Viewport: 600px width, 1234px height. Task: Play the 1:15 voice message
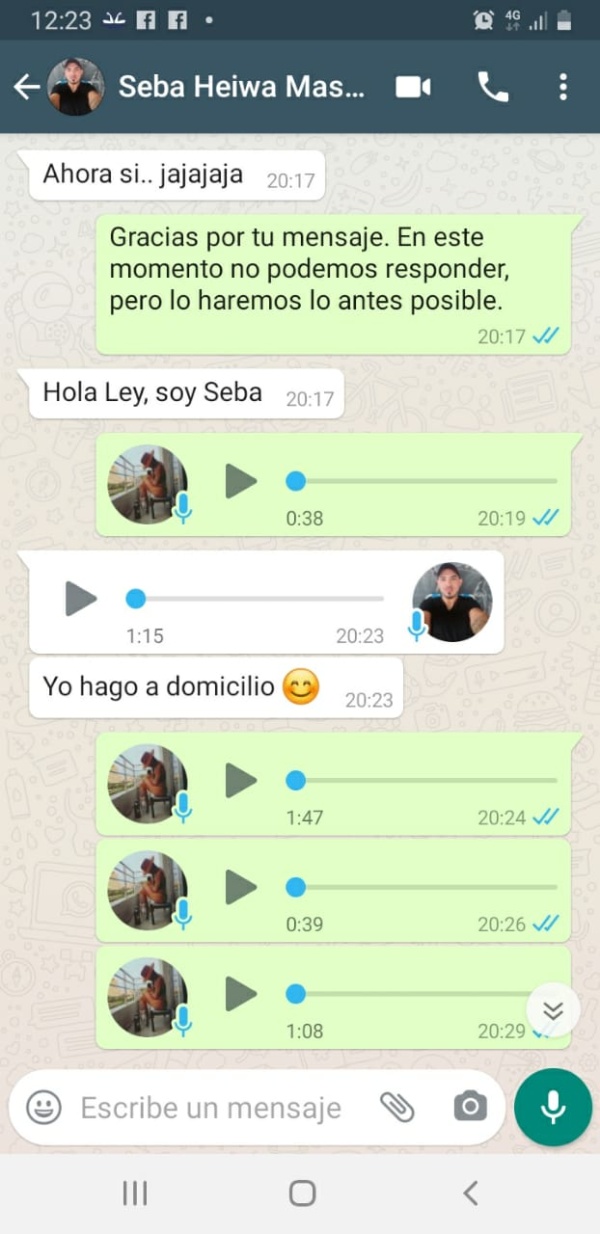(x=80, y=598)
